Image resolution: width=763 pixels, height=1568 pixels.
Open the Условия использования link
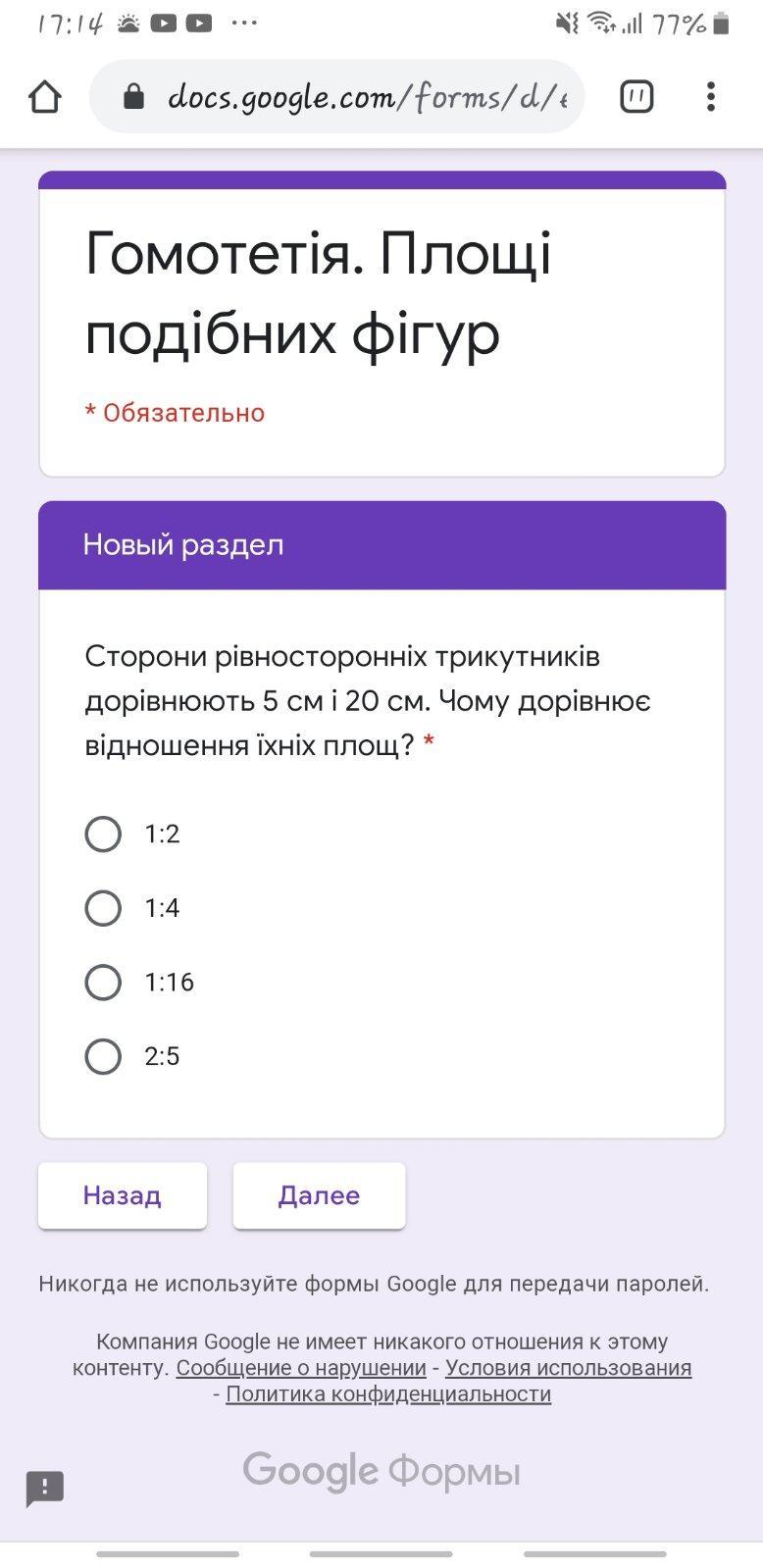click(x=569, y=1368)
